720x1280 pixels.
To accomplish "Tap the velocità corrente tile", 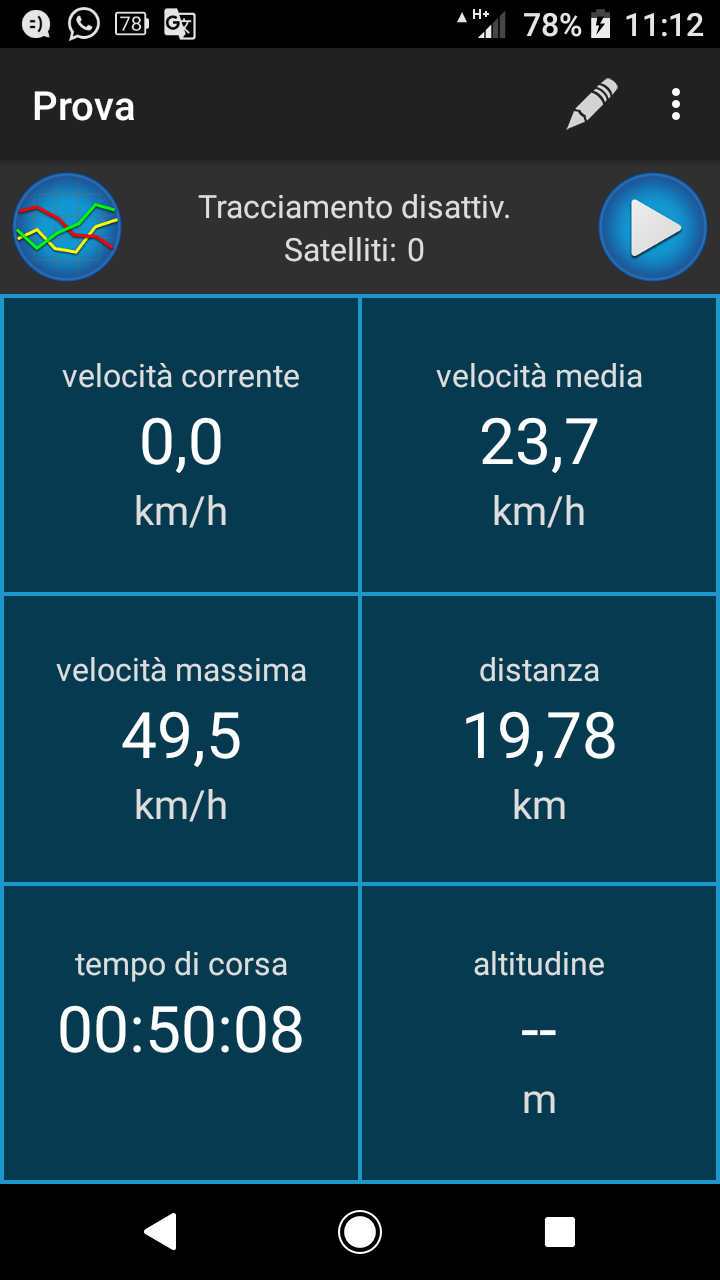I will point(181,445).
